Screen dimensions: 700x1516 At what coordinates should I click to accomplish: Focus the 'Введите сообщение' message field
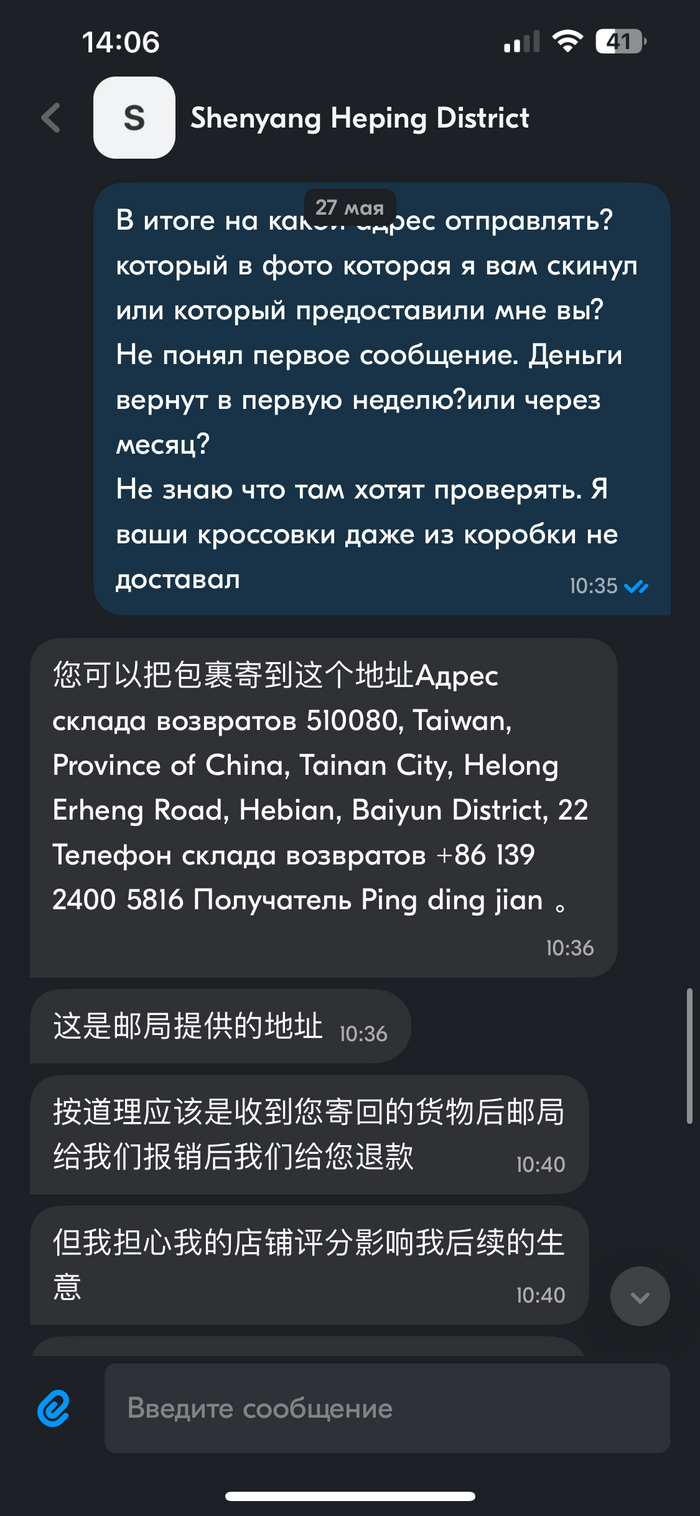pyautogui.click(x=386, y=1409)
